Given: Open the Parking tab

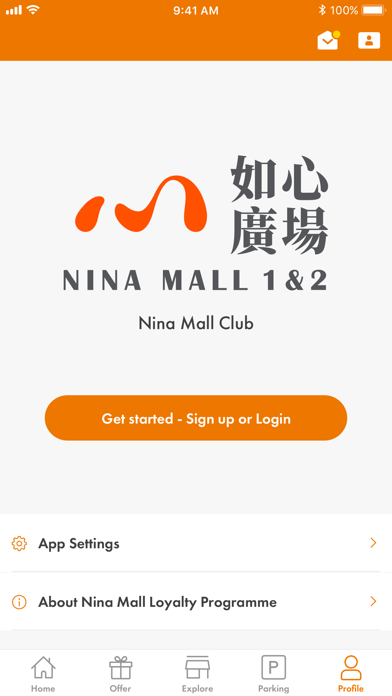Looking at the screenshot, I should click(273, 674).
